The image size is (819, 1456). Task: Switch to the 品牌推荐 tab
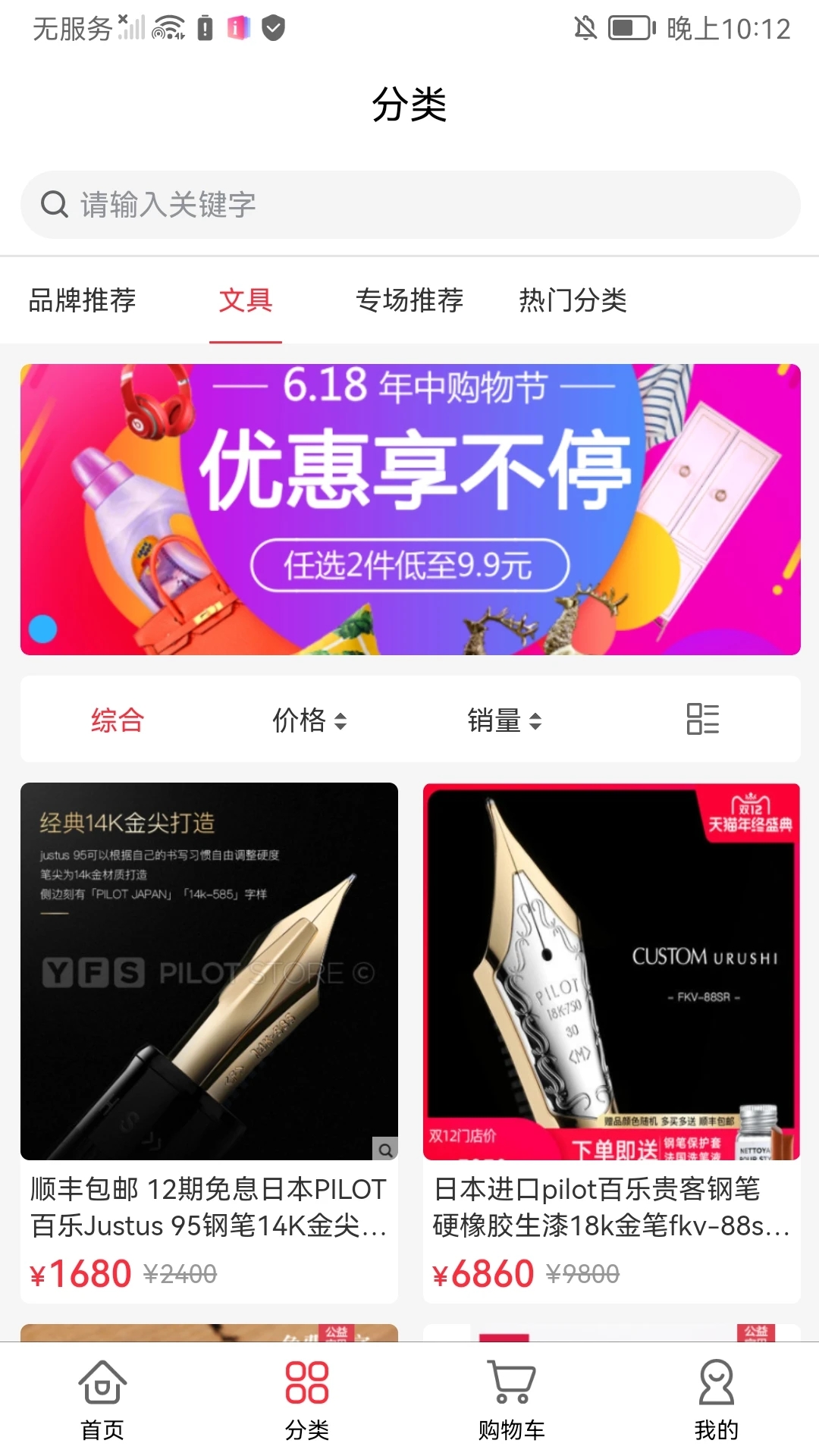[x=81, y=301]
